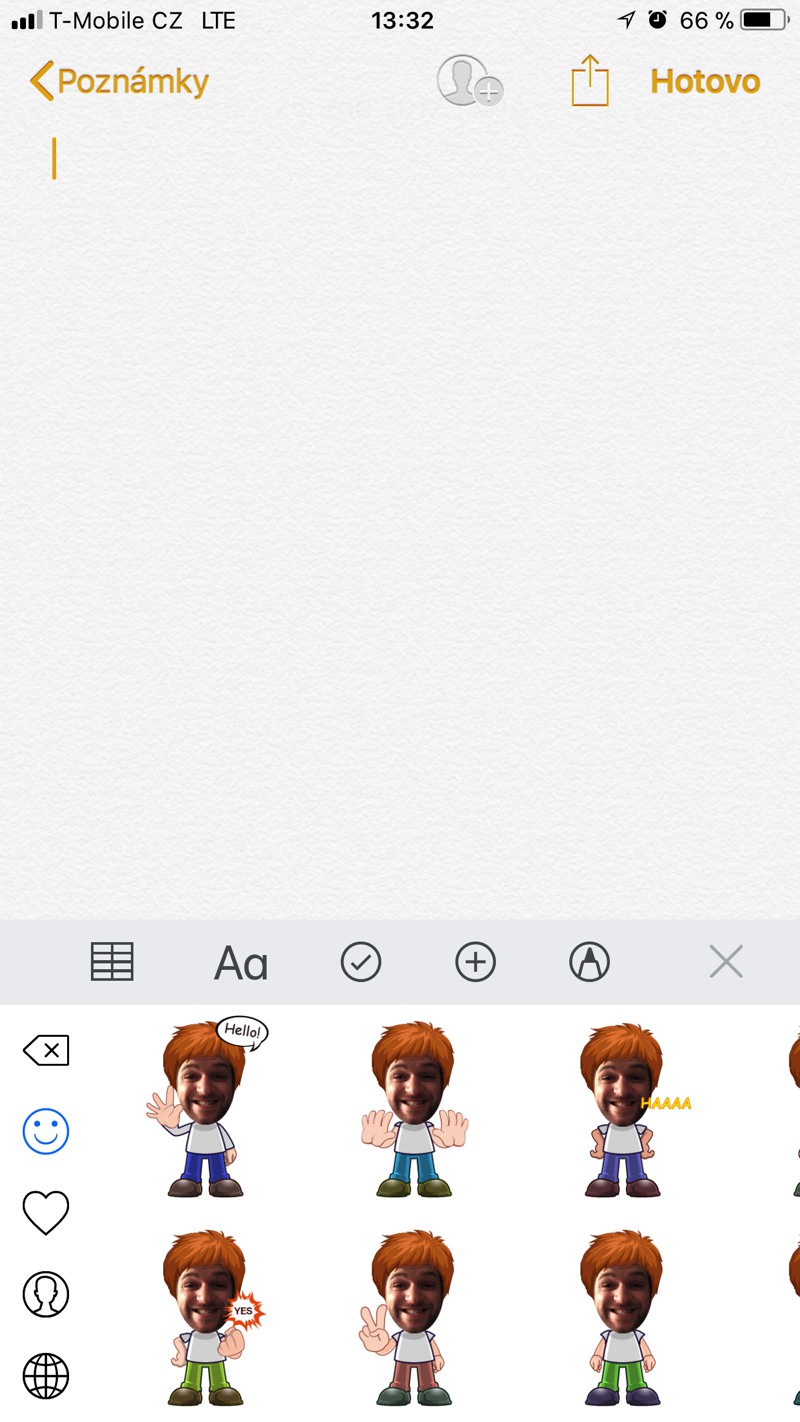Open the face profile icon
Image resolution: width=800 pixels, height=1422 pixels.
[46, 1294]
